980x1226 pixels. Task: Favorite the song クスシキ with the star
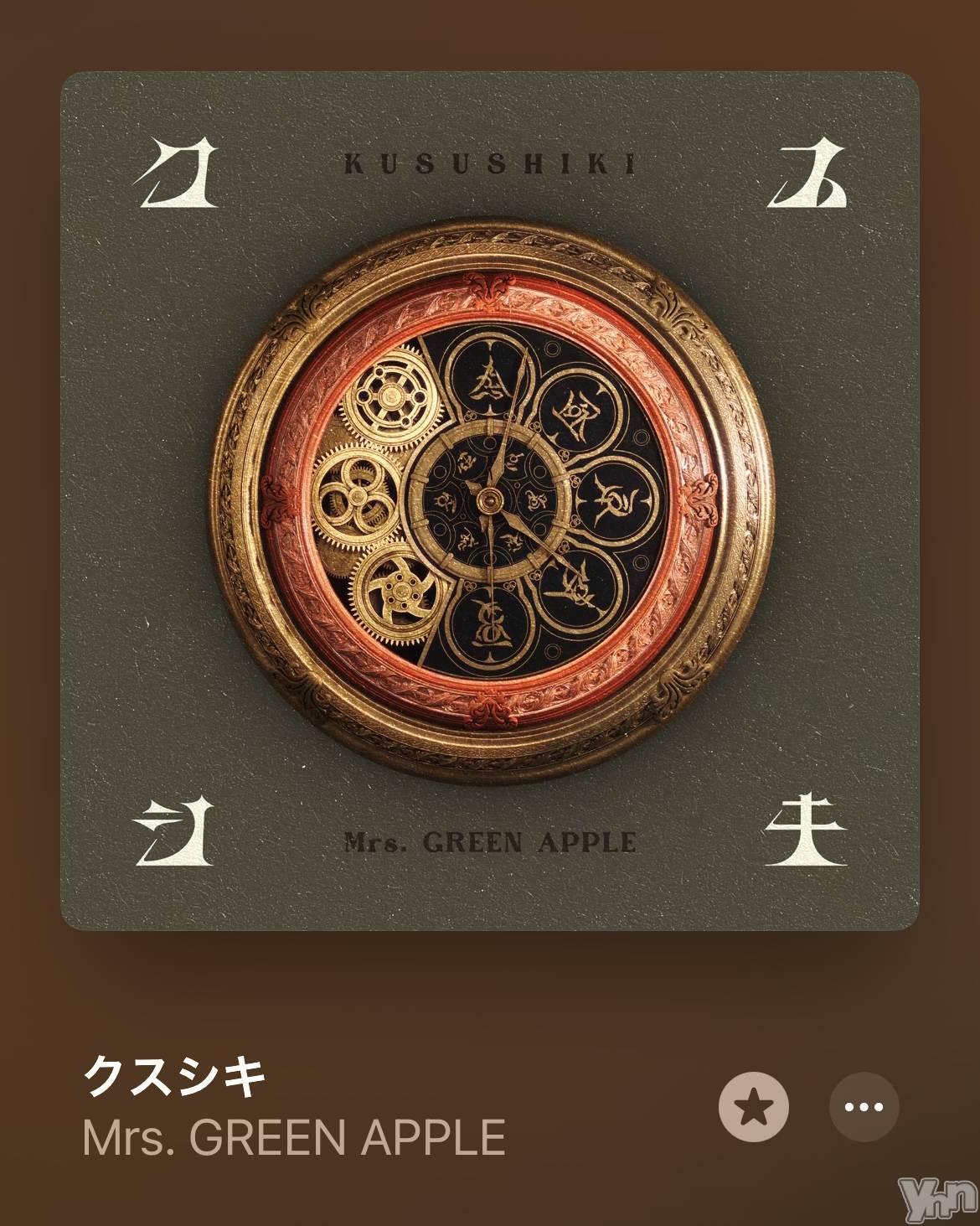coord(753,1106)
